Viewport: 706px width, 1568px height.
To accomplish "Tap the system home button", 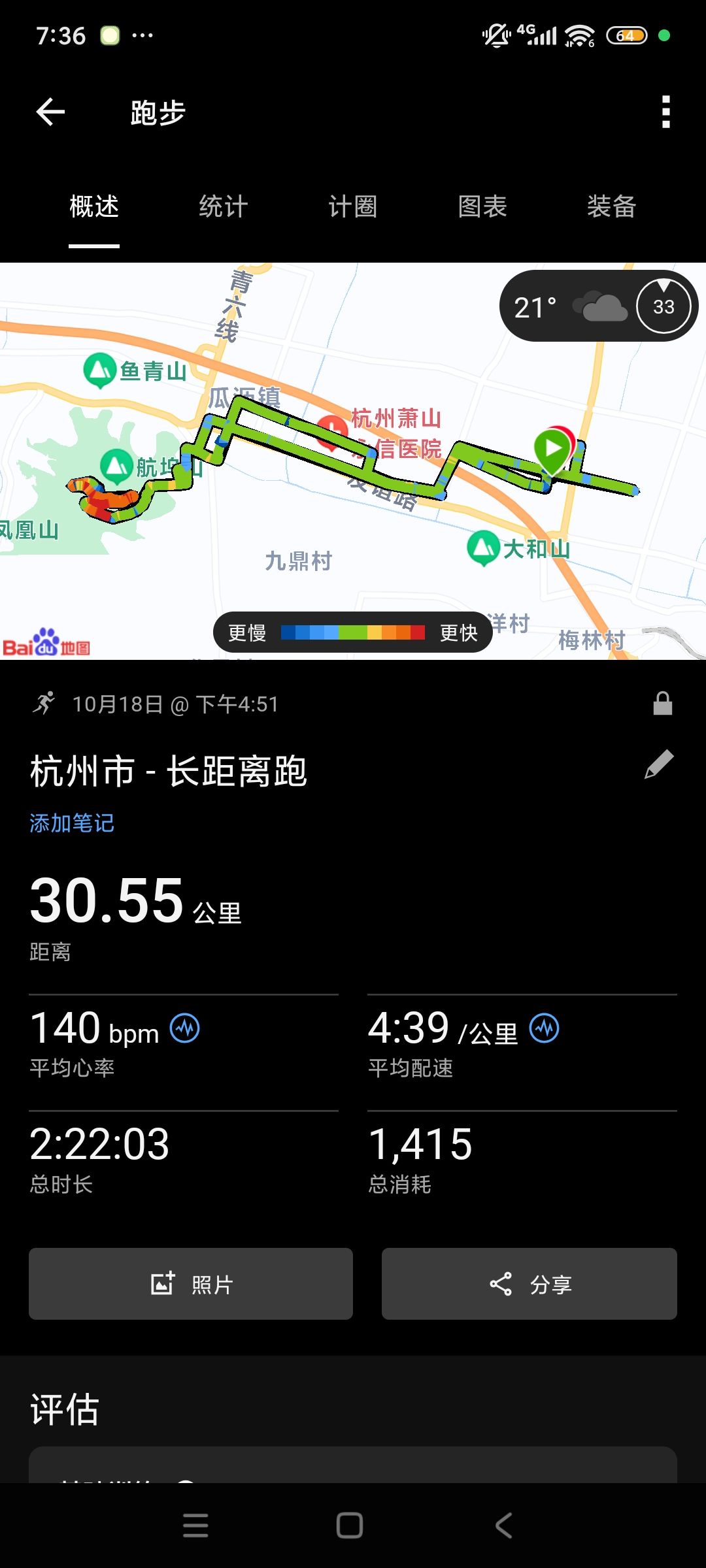I will tap(350, 1526).
